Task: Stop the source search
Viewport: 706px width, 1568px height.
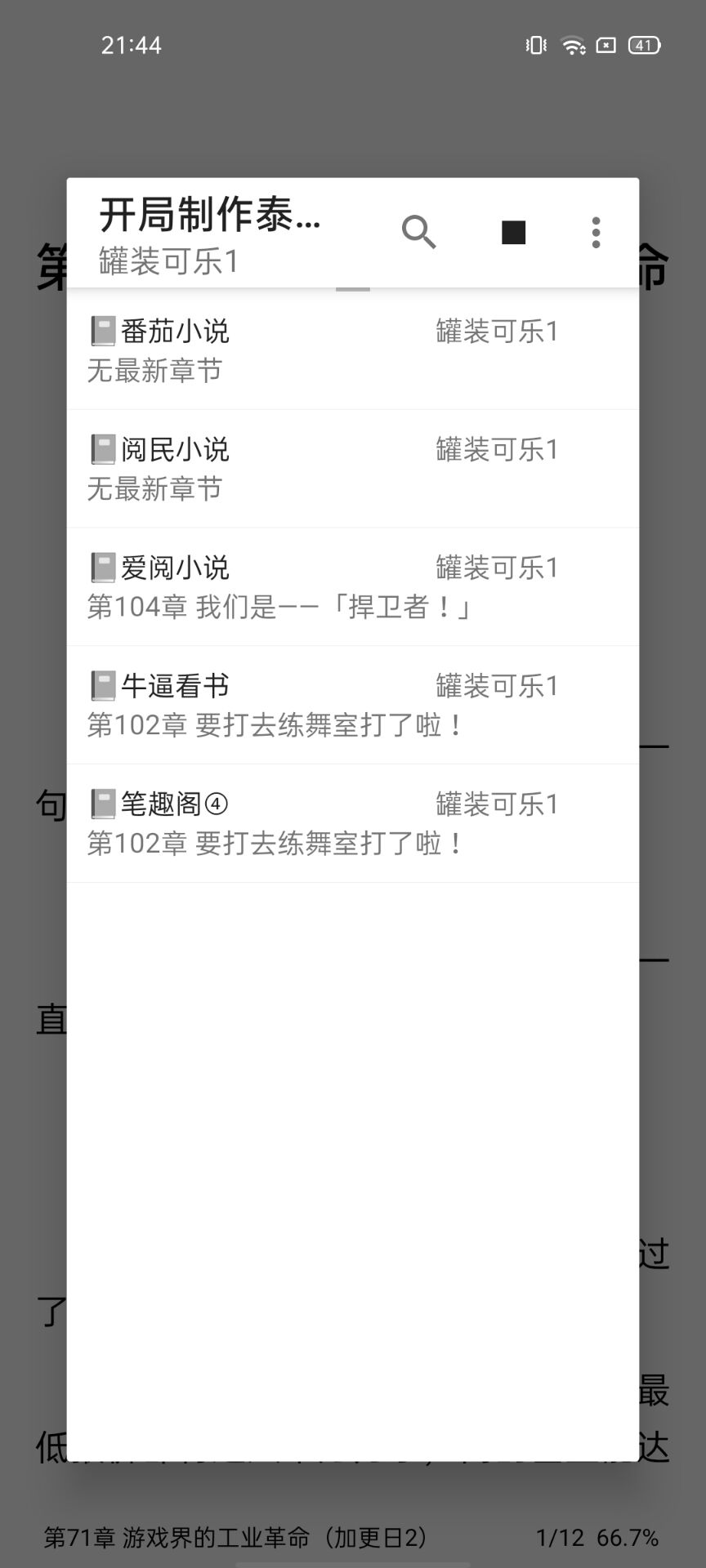Action: (513, 233)
